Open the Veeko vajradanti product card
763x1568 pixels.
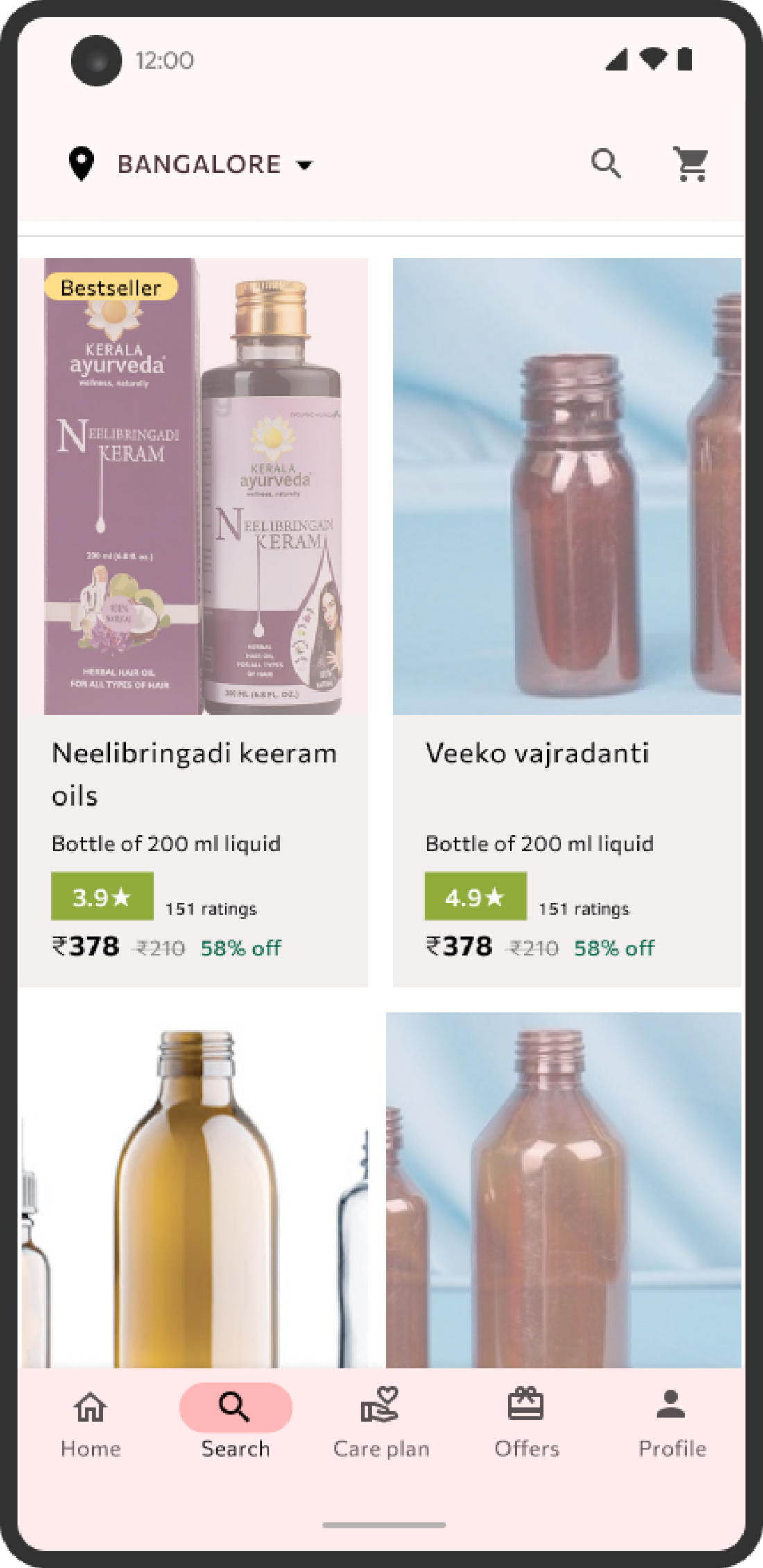[567, 622]
